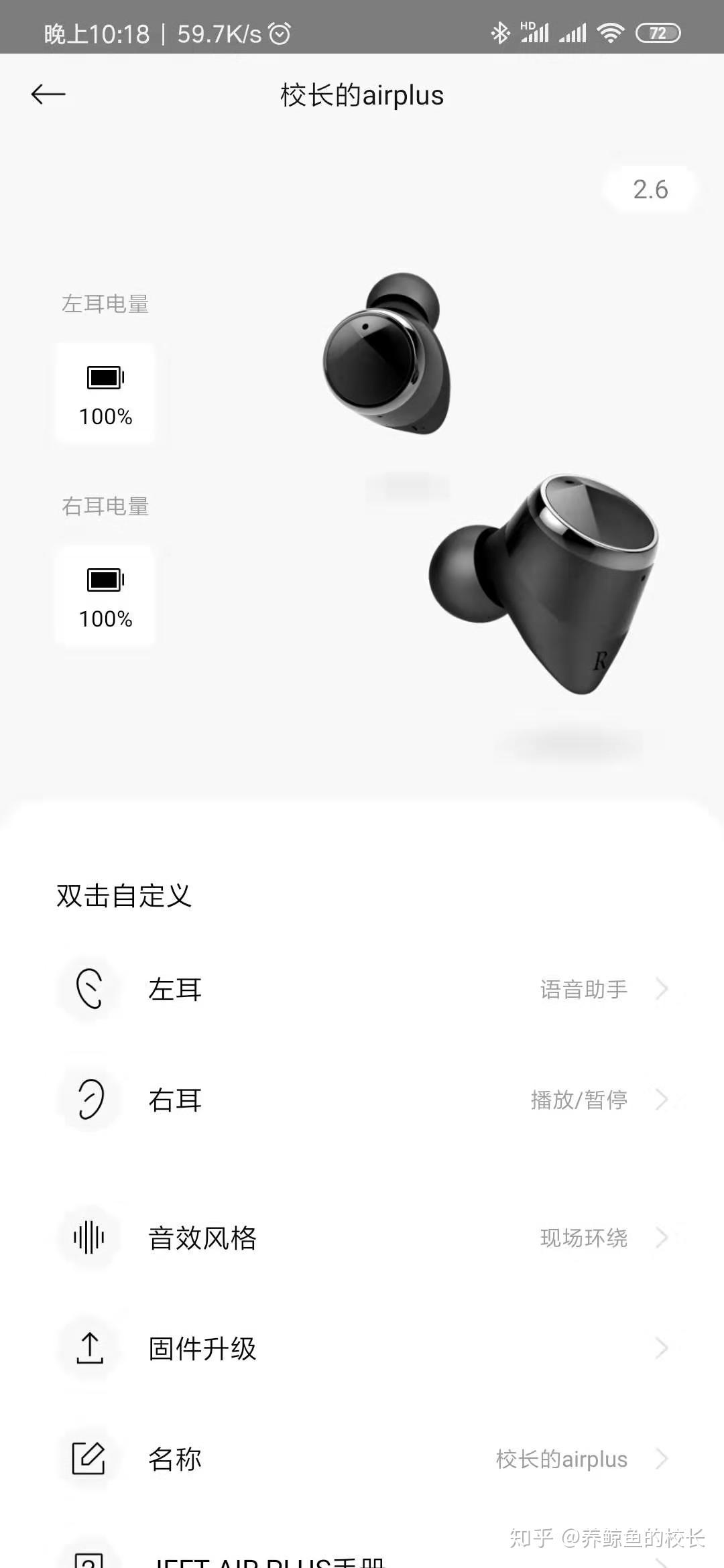Click the title 校长的airplus
This screenshot has width=724, height=1568.
coord(362,95)
